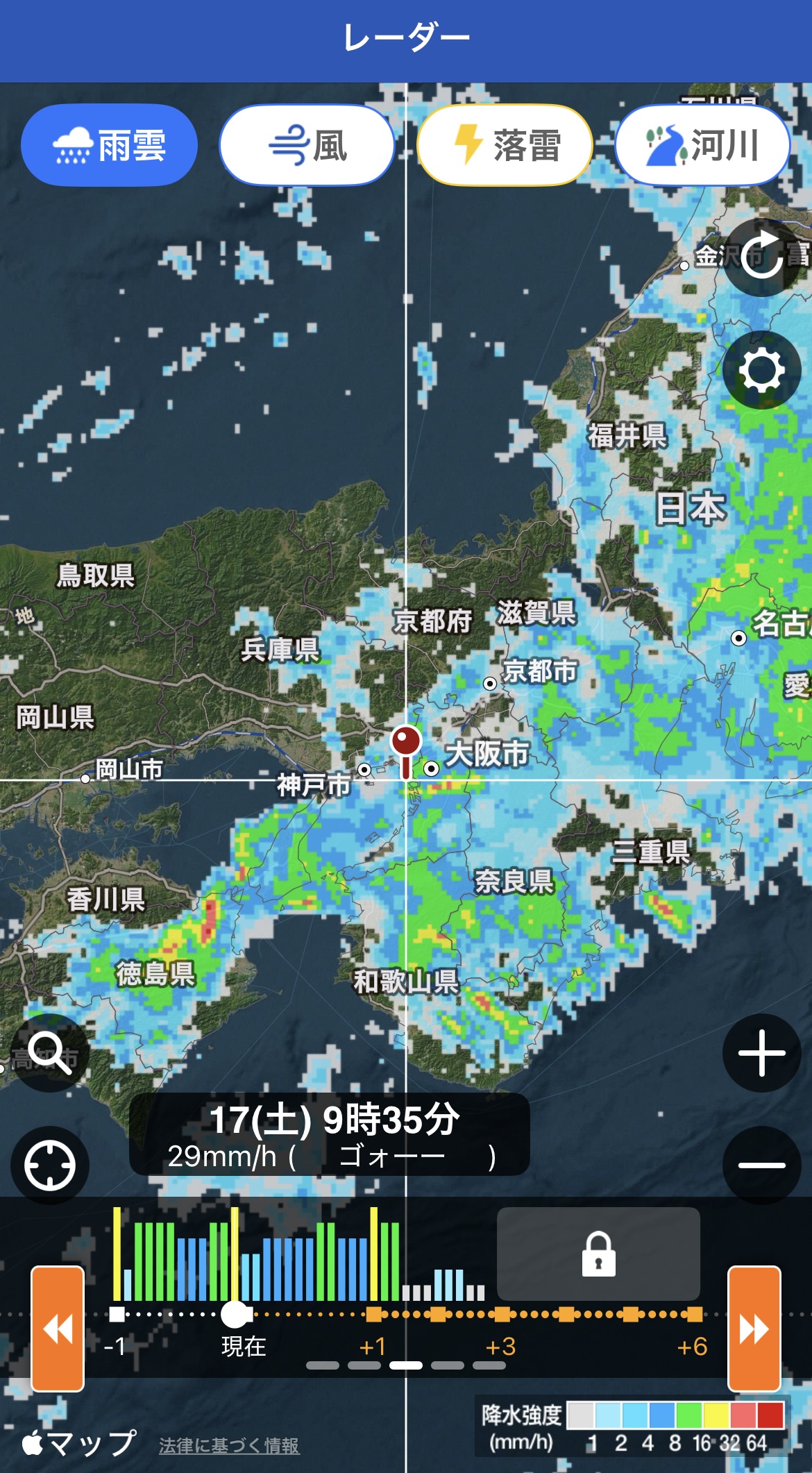Switch to the 落雷 lightning layer

505,146
